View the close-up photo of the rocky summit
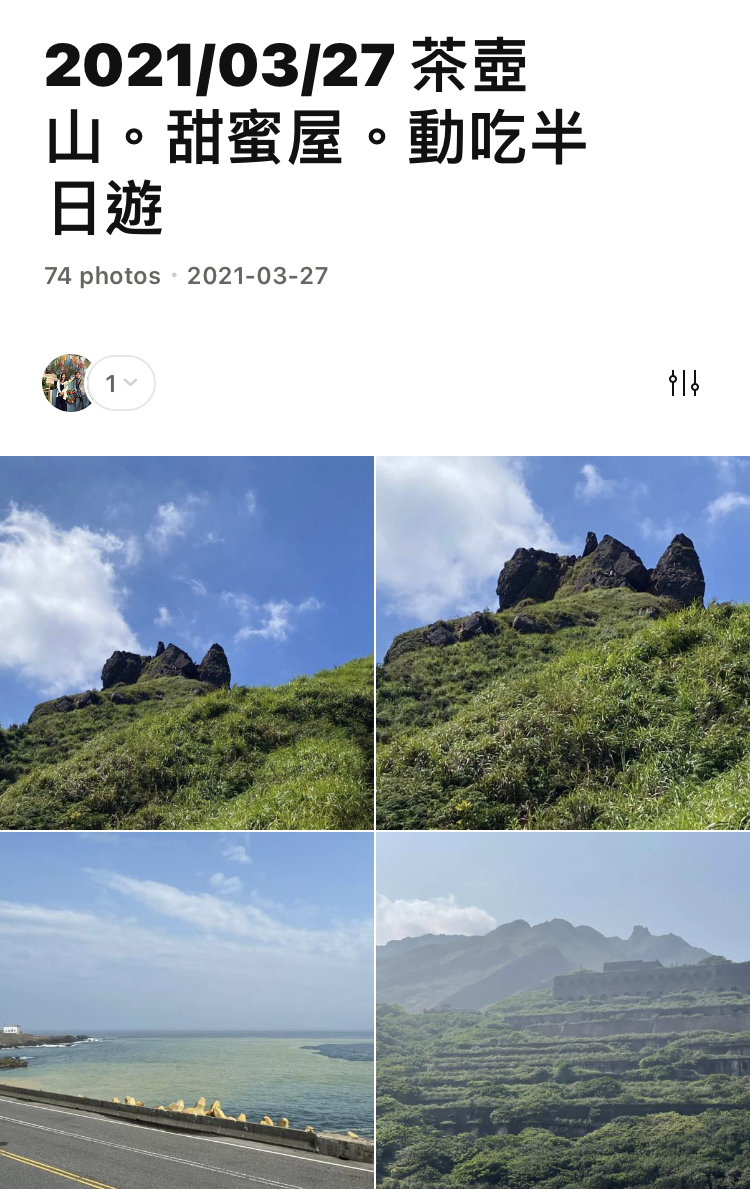 (563, 643)
